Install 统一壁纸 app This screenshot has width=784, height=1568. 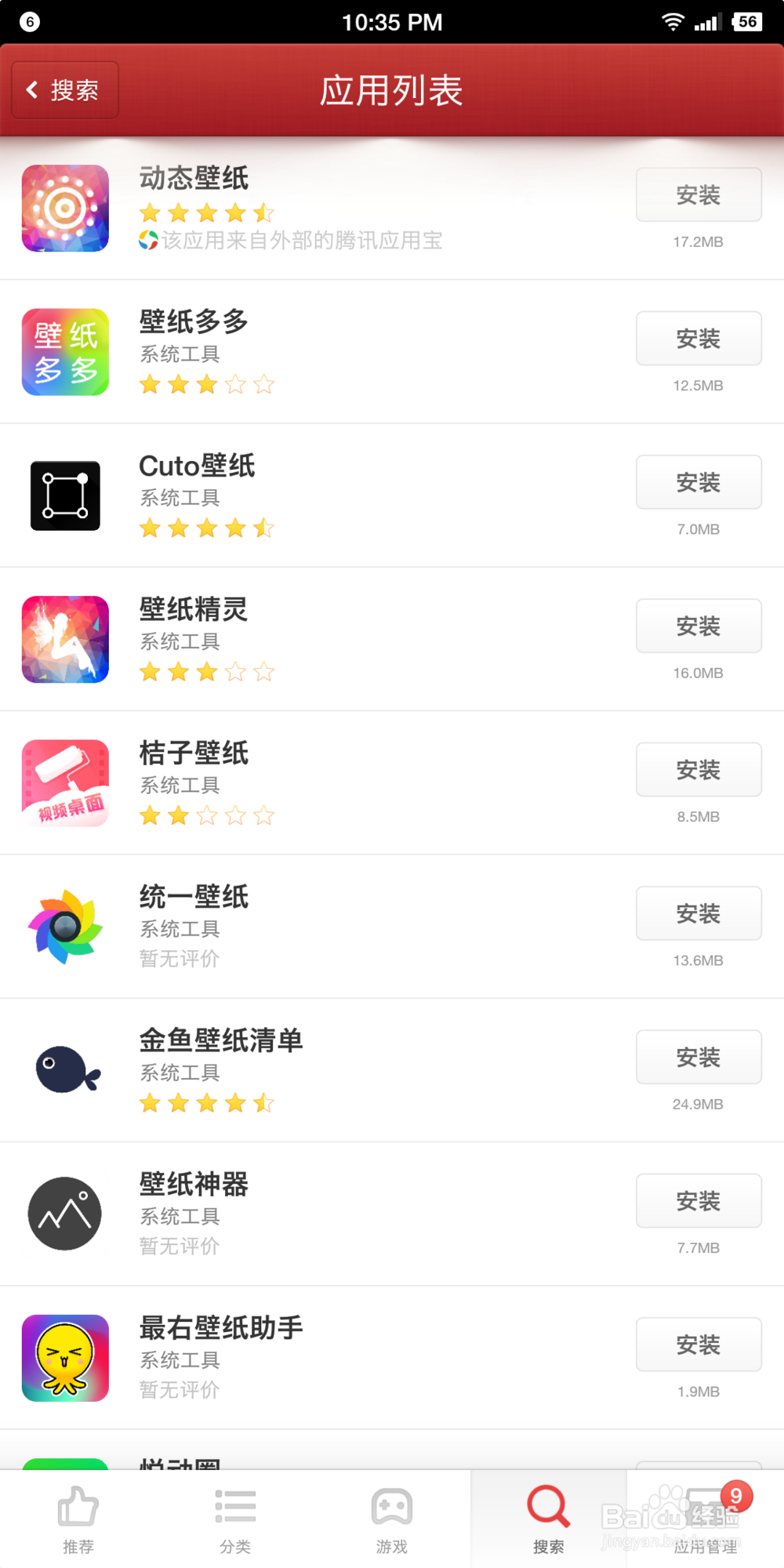pos(698,913)
